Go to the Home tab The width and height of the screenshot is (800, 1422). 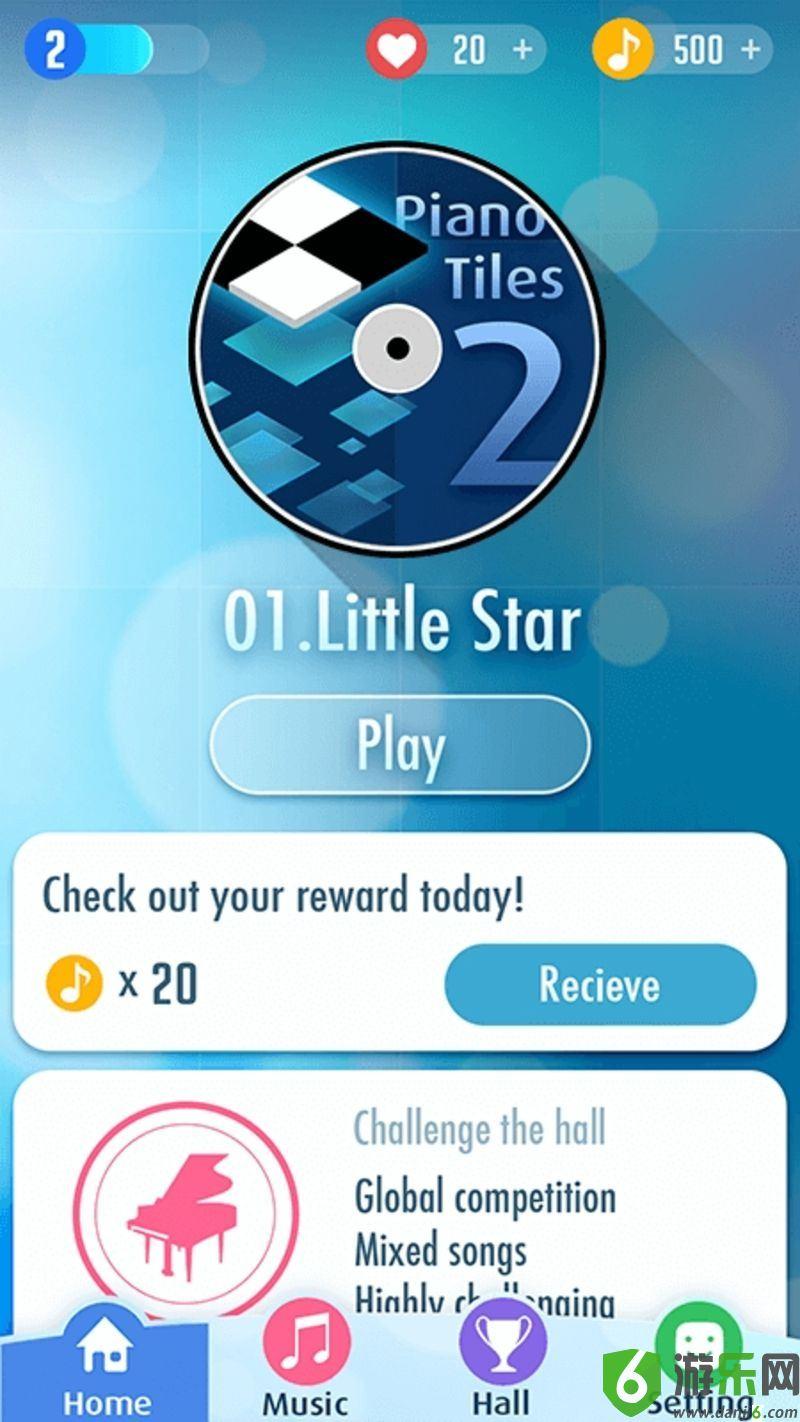pyautogui.click(x=105, y=1366)
